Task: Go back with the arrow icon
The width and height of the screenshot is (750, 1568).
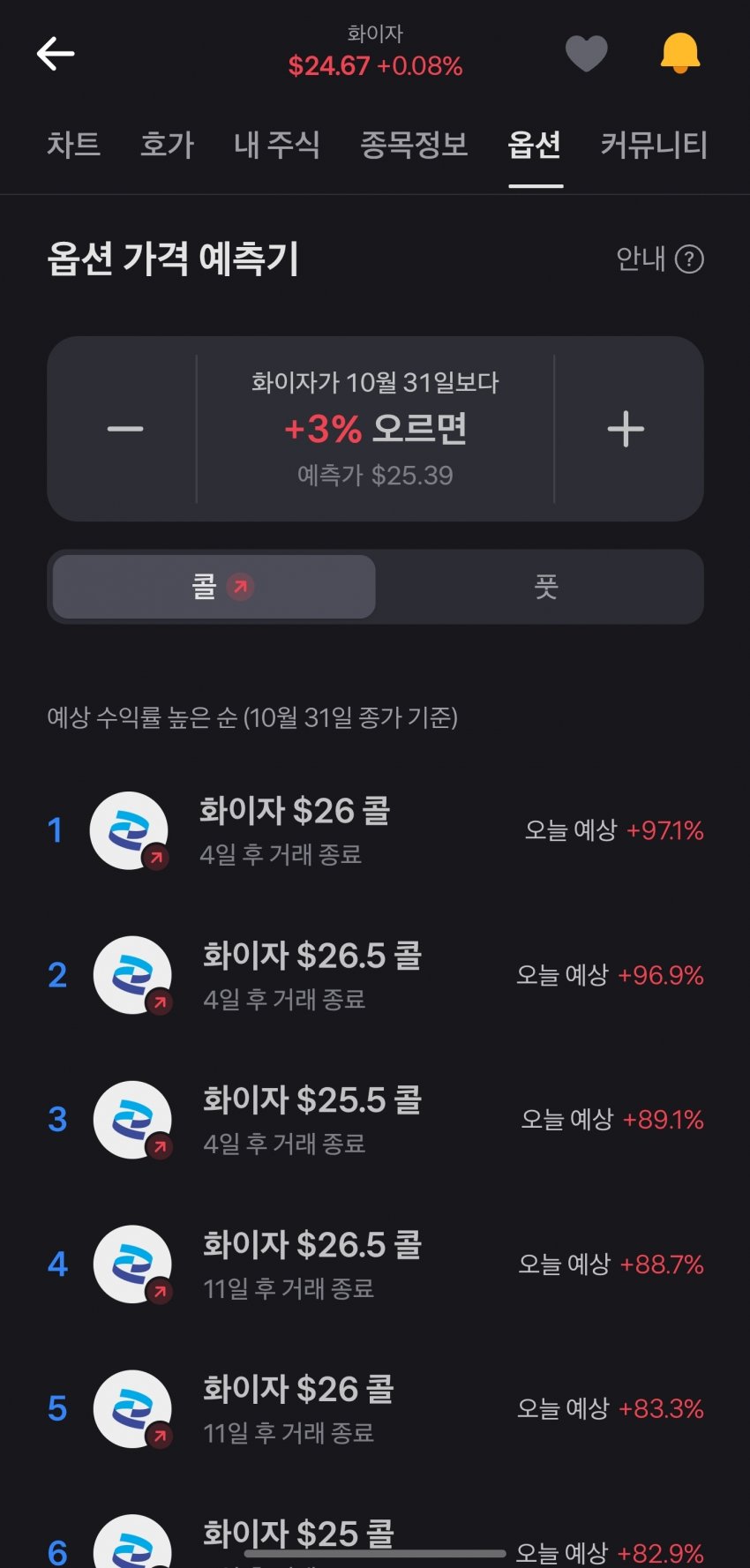Action: pyautogui.click(x=56, y=54)
